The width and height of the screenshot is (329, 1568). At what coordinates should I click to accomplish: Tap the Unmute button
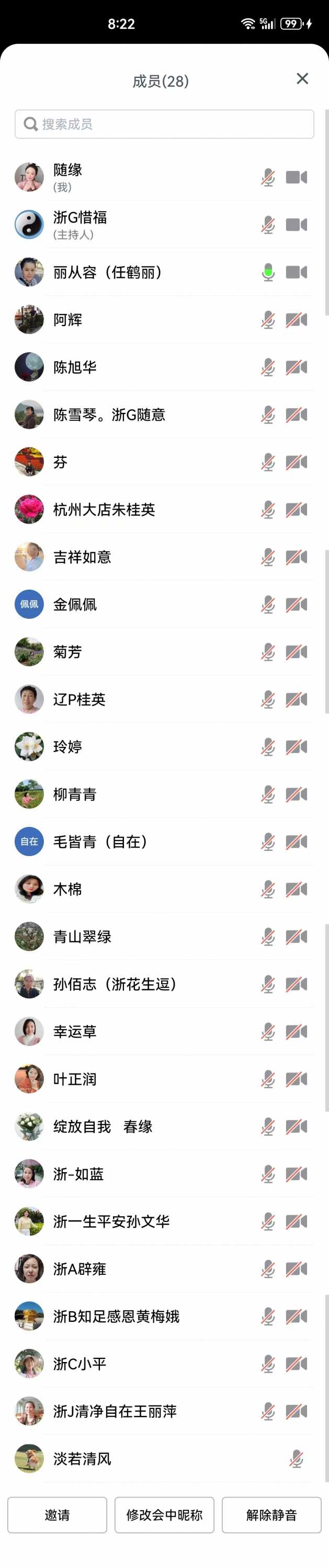coord(272,1515)
